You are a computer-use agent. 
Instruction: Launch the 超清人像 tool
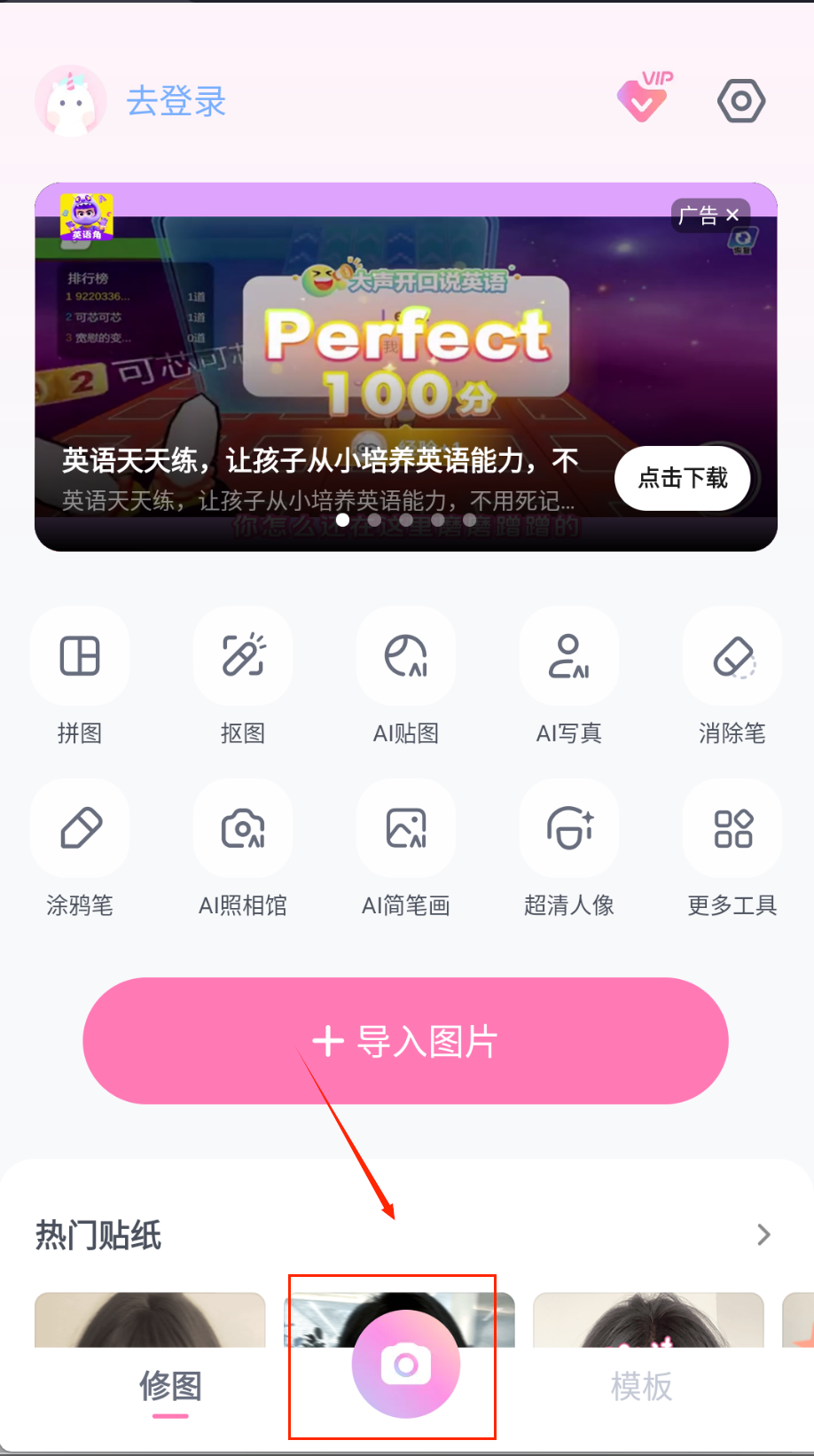(x=569, y=829)
